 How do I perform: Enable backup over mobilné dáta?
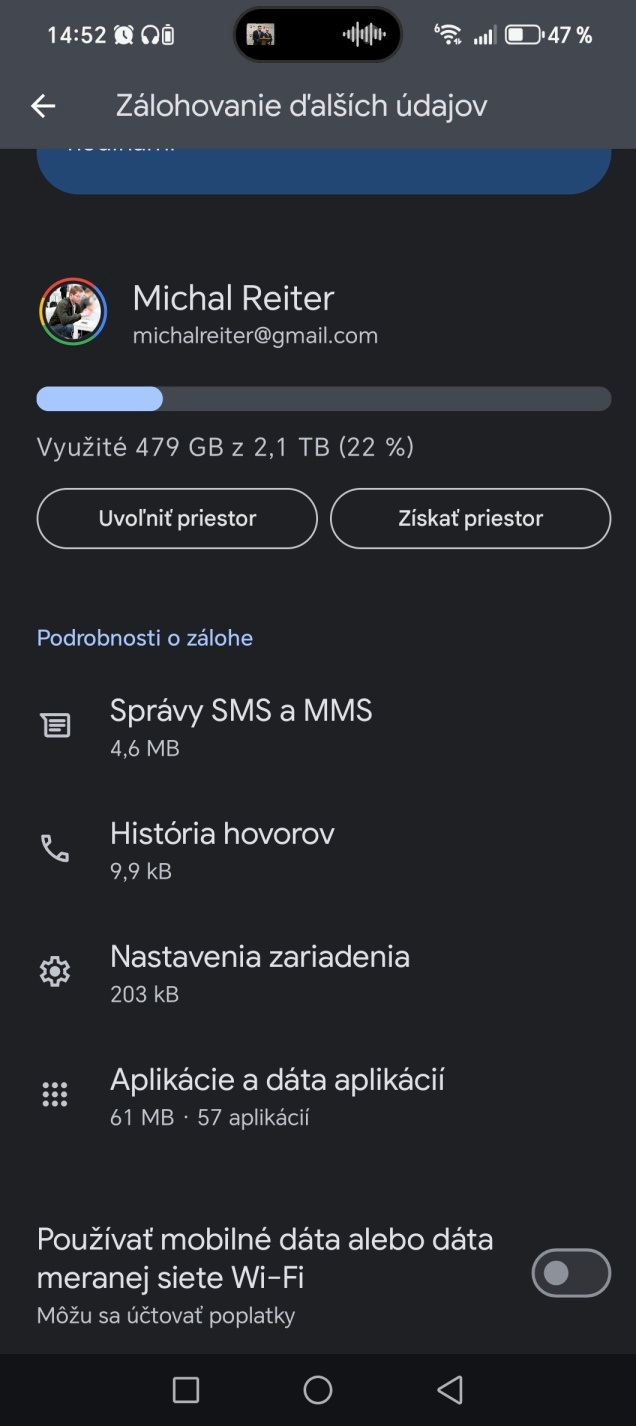click(571, 1273)
